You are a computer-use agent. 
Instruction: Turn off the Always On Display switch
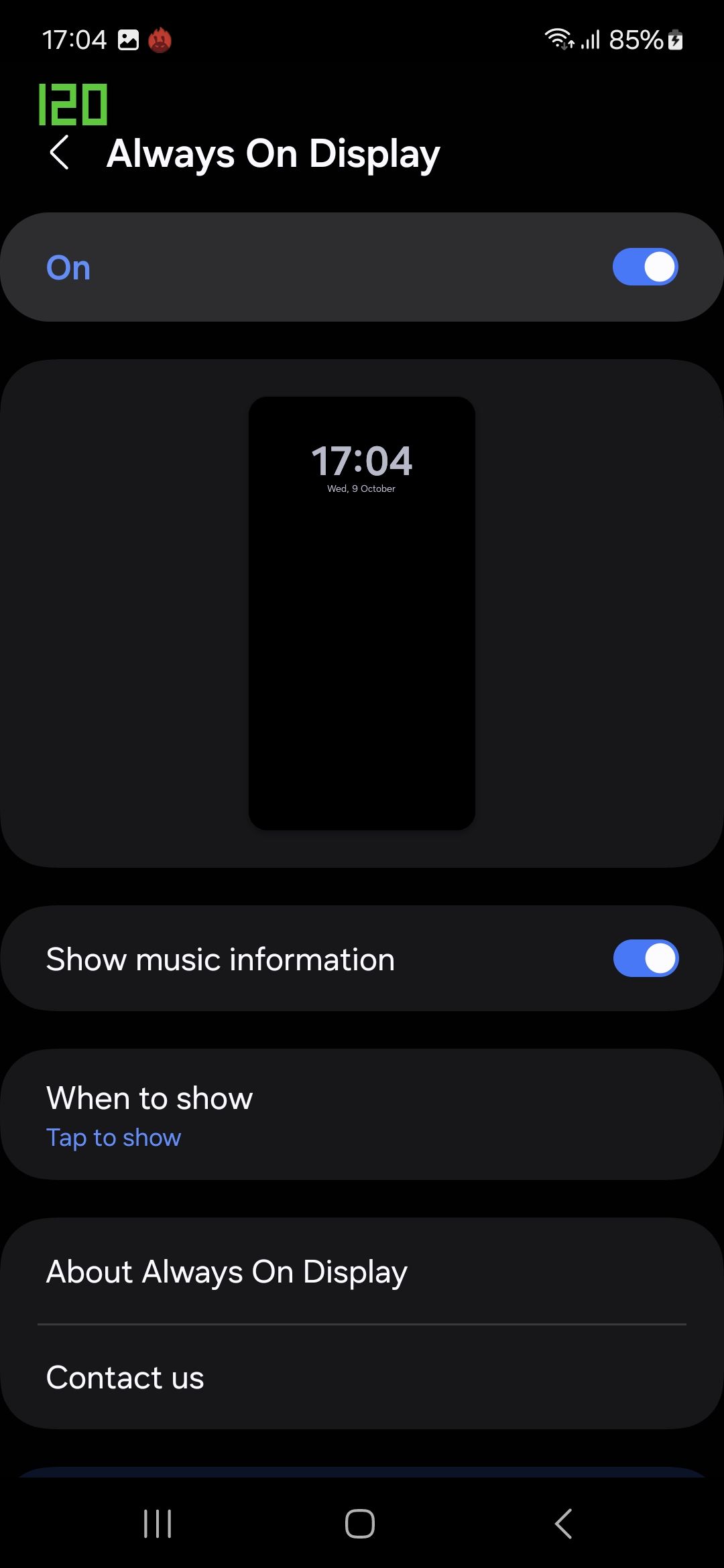coord(645,267)
